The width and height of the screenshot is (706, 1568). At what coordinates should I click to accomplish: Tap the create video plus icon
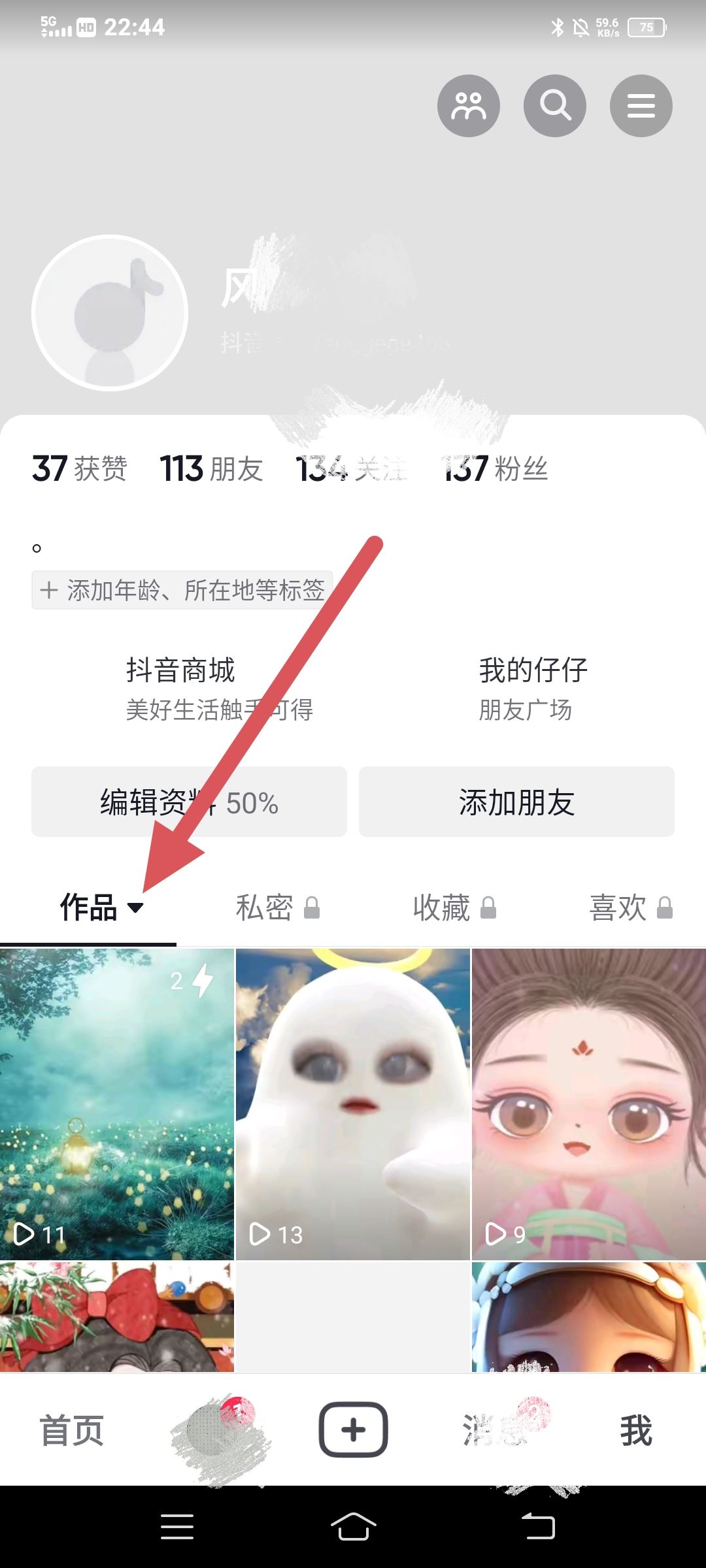(353, 1430)
